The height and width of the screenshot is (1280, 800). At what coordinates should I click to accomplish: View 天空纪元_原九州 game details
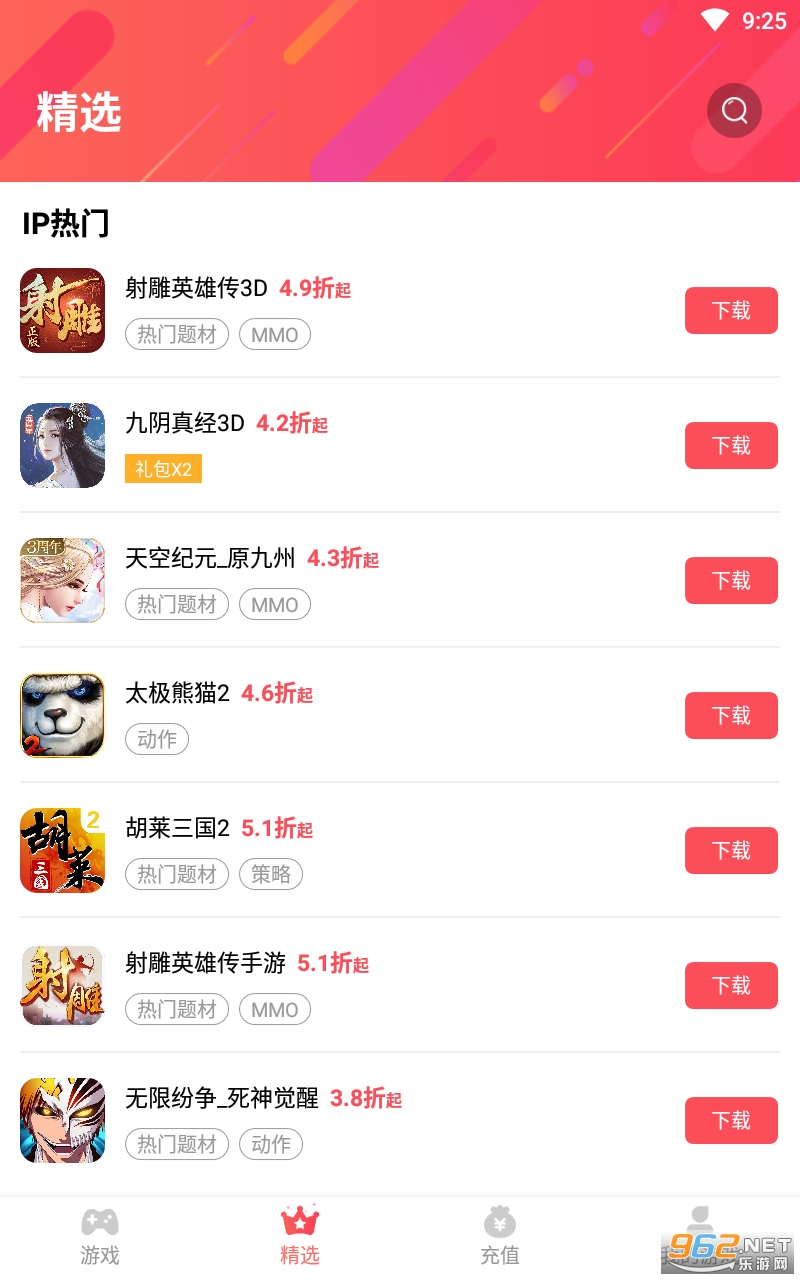click(x=210, y=559)
